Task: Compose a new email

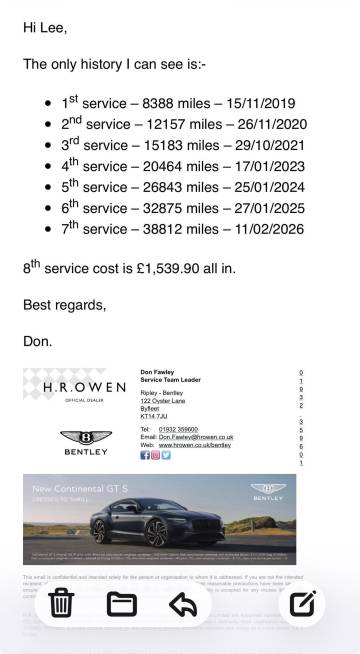Action: [x=302, y=603]
